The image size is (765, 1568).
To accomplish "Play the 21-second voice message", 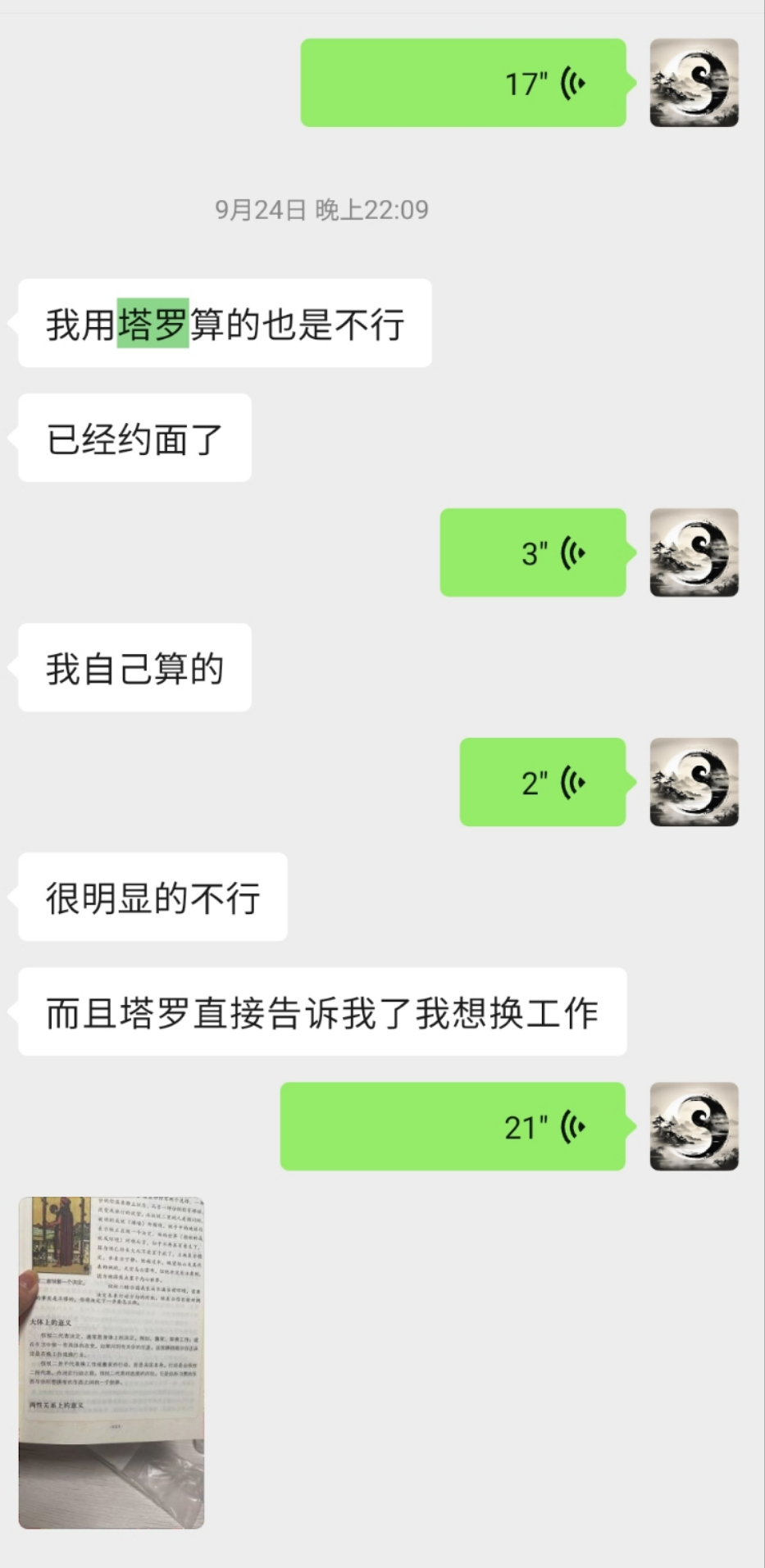I will 453,1126.
